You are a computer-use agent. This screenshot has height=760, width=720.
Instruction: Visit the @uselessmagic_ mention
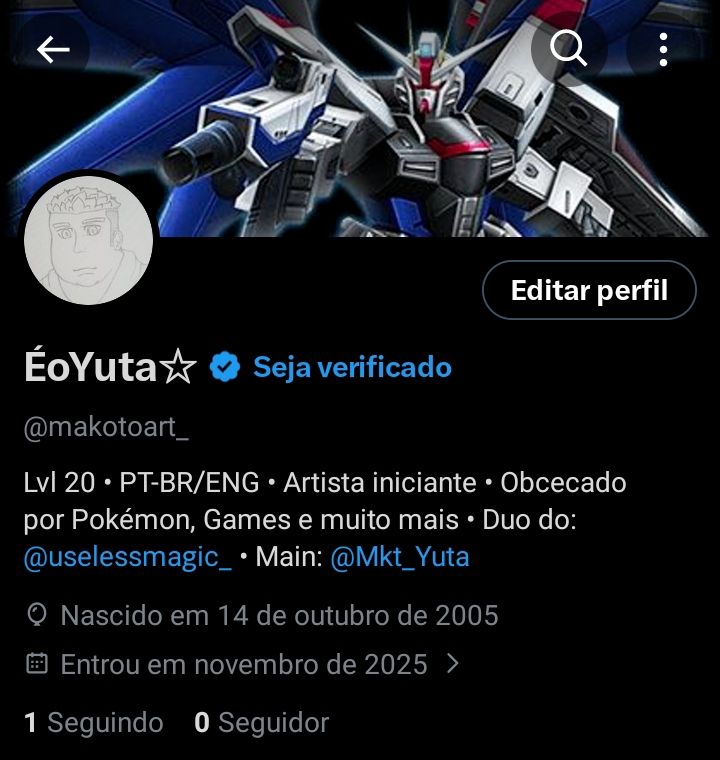[x=127, y=557]
